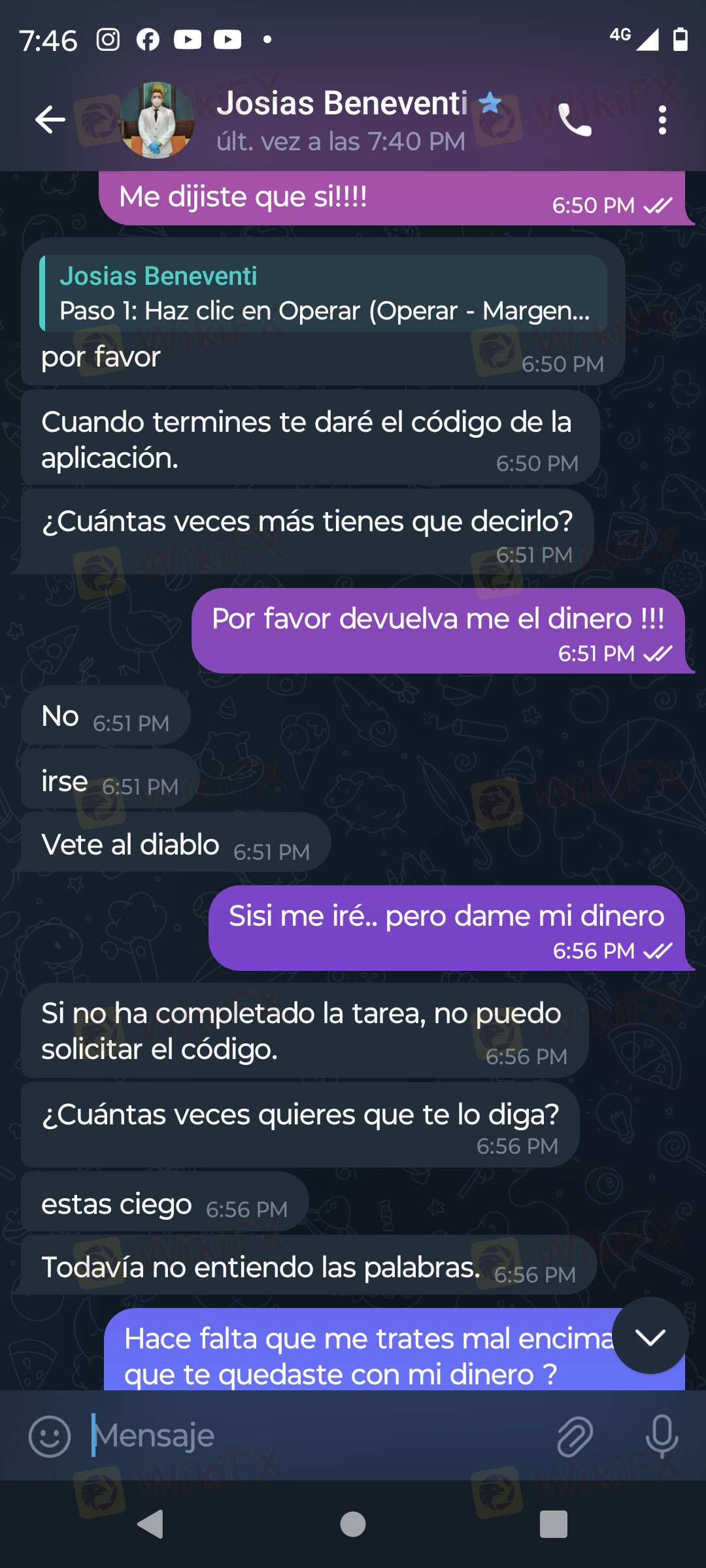Go back to the chat list
The width and height of the screenshot is (706, 1568).
pyautogui.click(x=50, y=120)
